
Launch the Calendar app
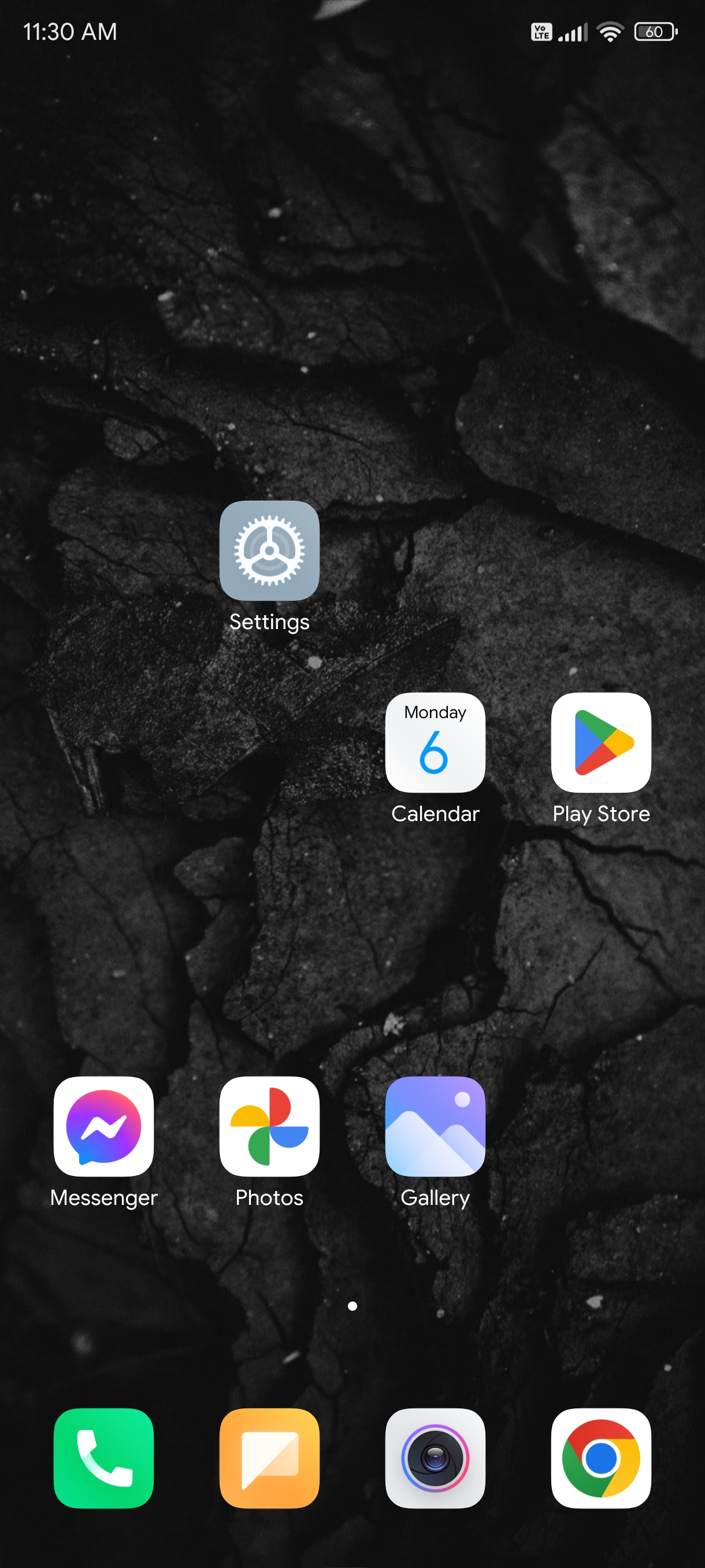click(x=435, y=742)
